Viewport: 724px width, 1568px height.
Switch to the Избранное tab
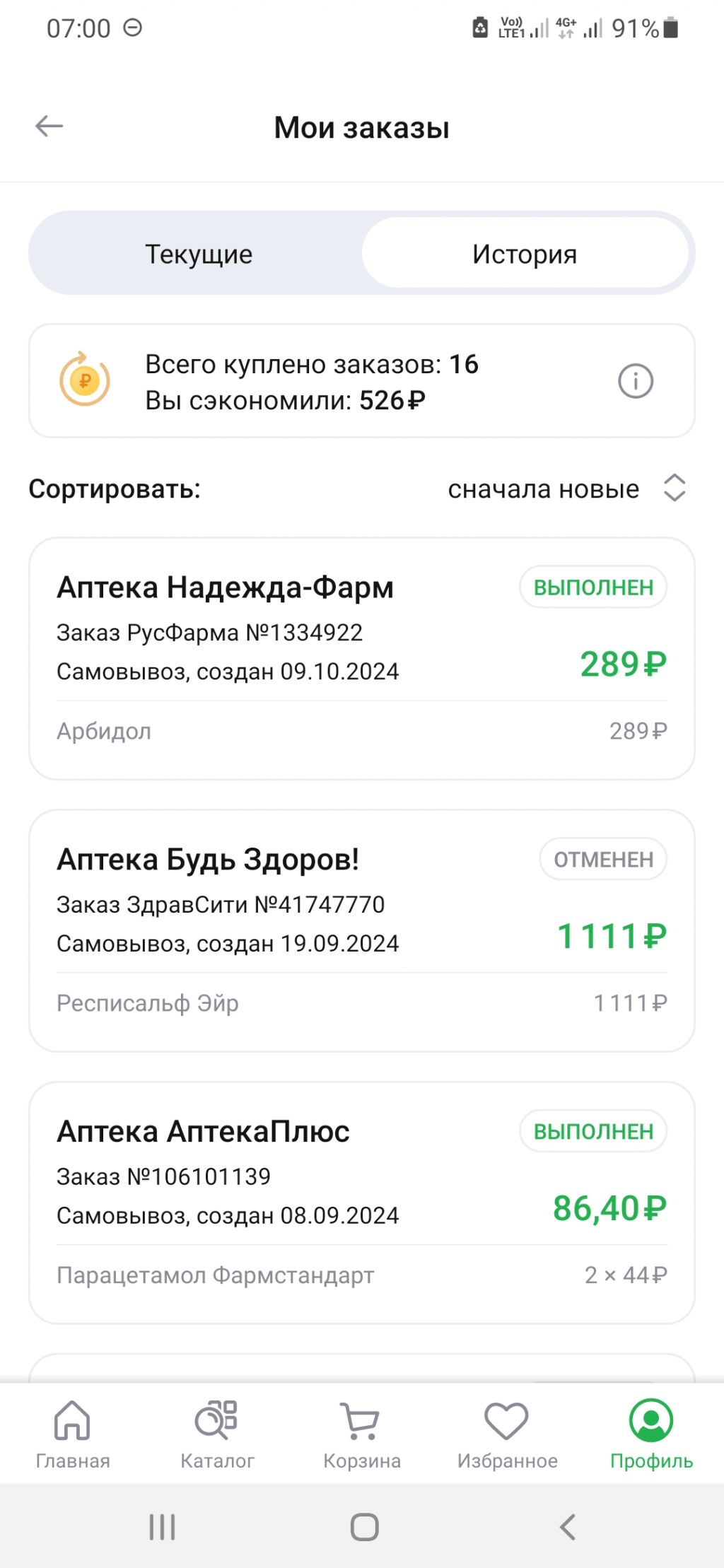507,1434
